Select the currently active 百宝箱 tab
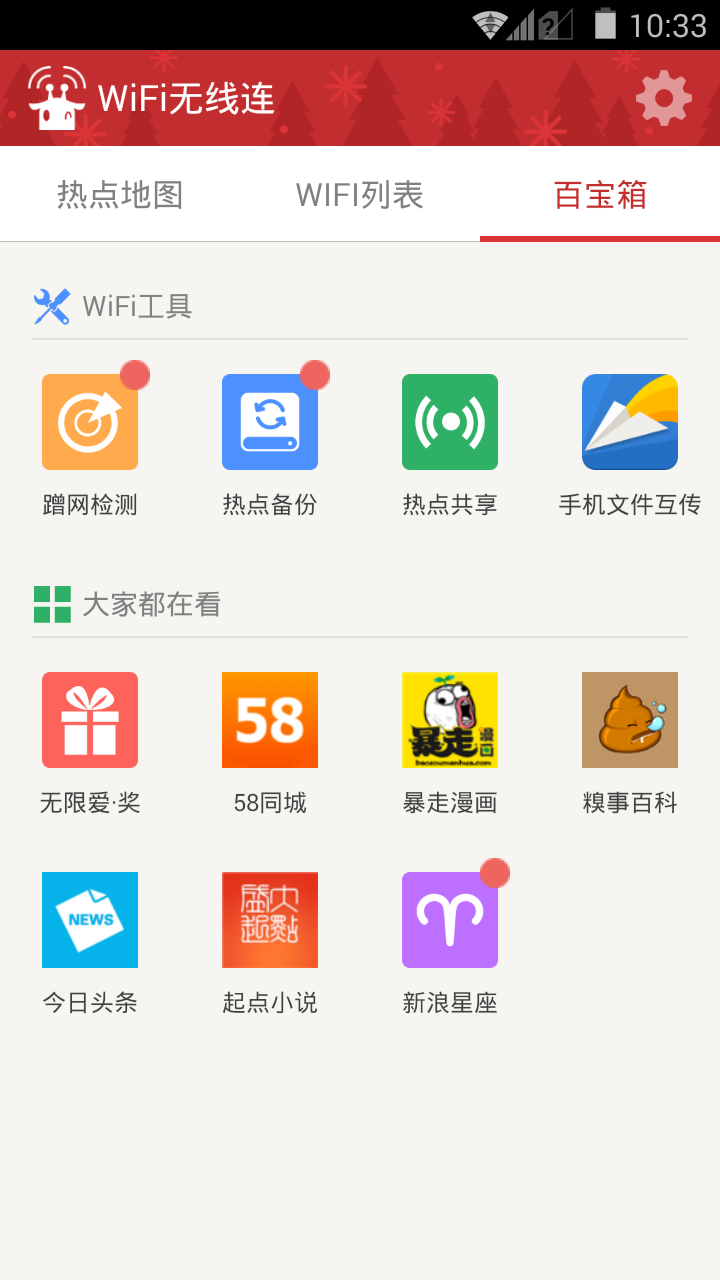 (x=598, y=196)
